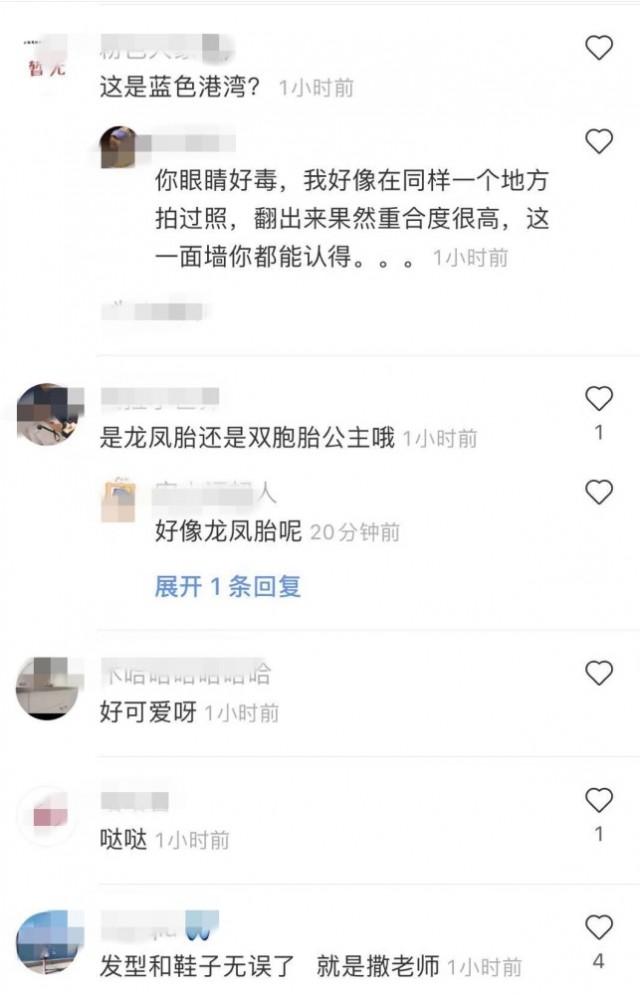
Task: Open avatar of 好可爱呀 commenter
Action: point(46,688)
